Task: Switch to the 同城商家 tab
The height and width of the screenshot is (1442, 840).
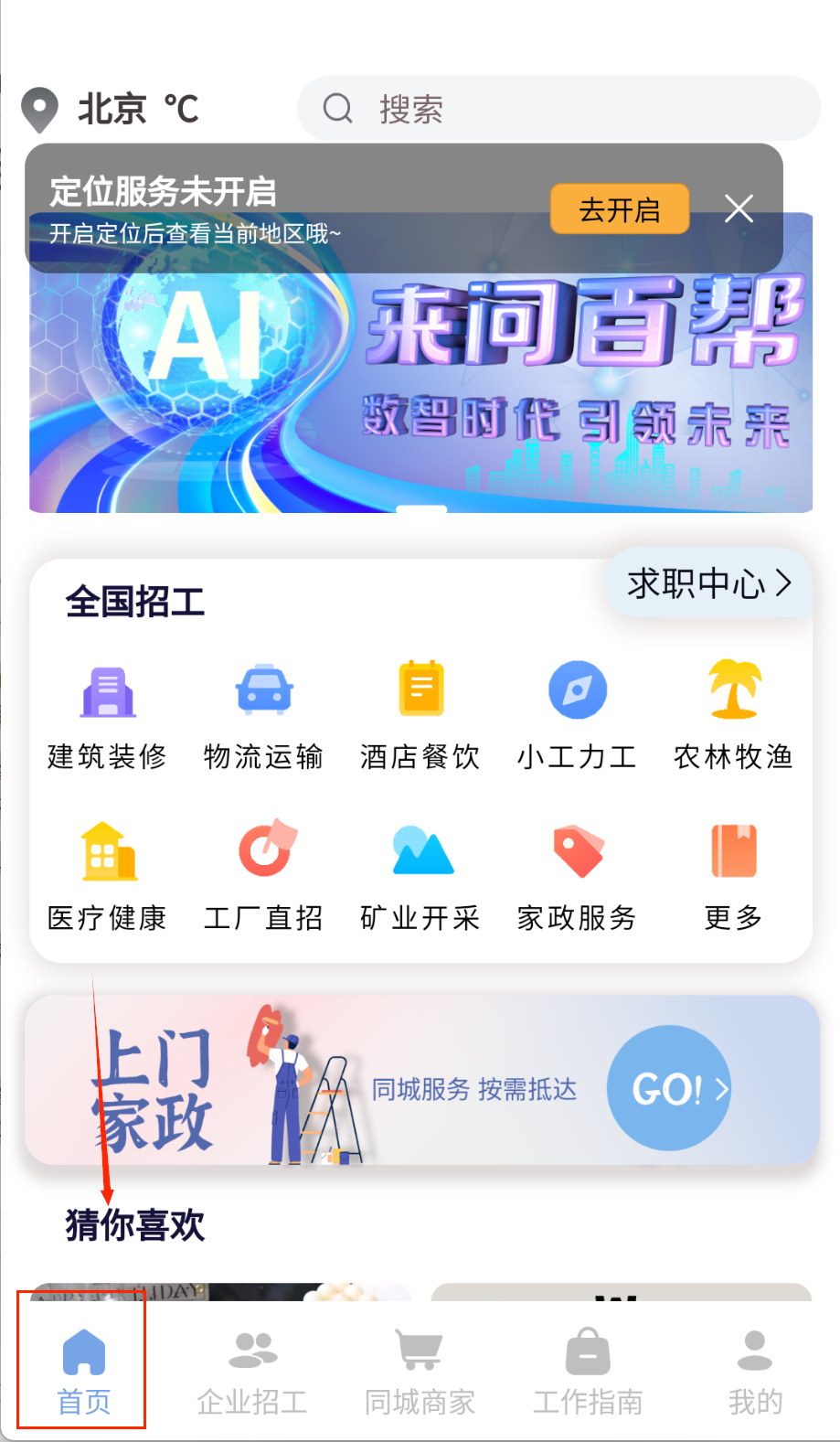Action: [420, 1372]
